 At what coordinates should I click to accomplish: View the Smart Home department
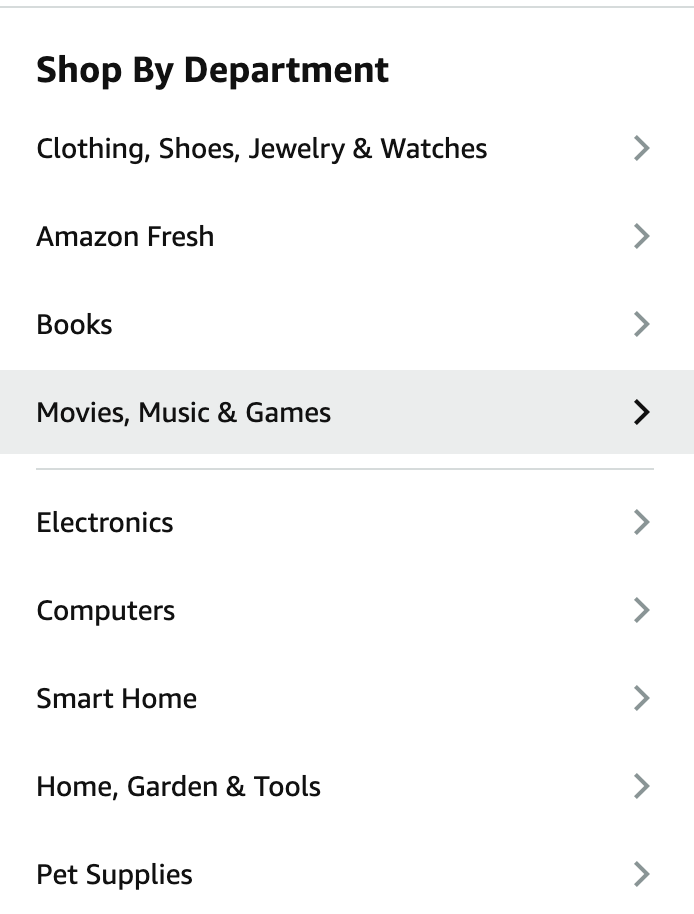click(x=117, y=699)
